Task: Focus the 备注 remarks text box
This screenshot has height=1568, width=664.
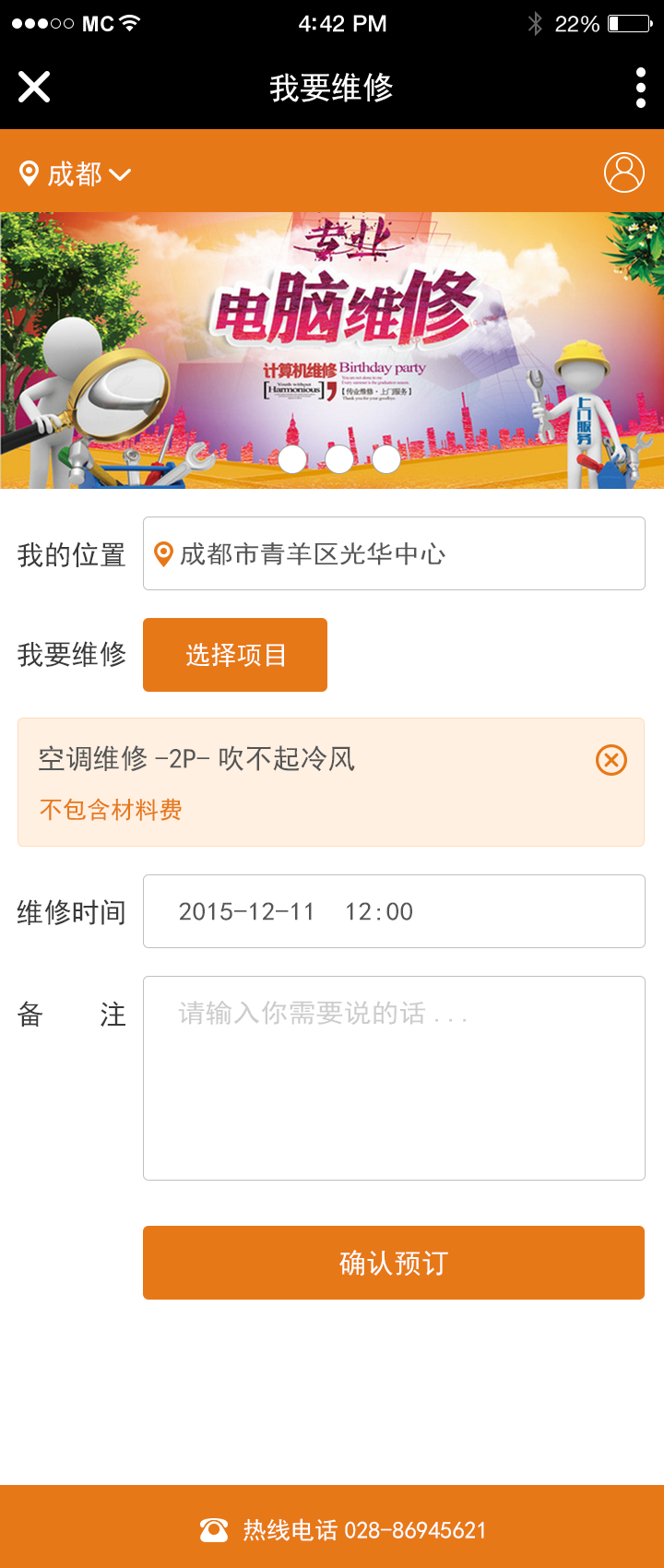Action: coord(394,1077)
